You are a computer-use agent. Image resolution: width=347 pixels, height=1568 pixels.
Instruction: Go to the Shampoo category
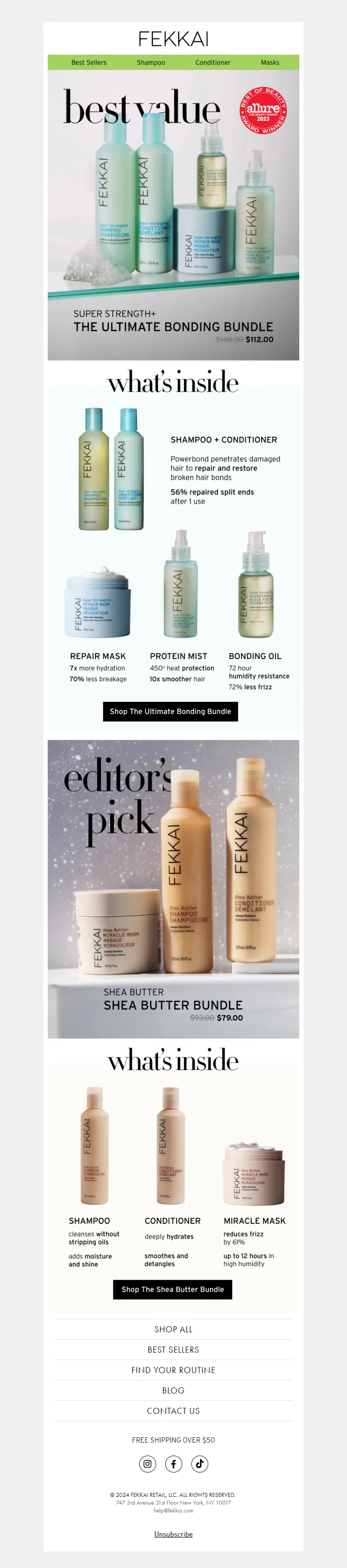coord(151,63)
